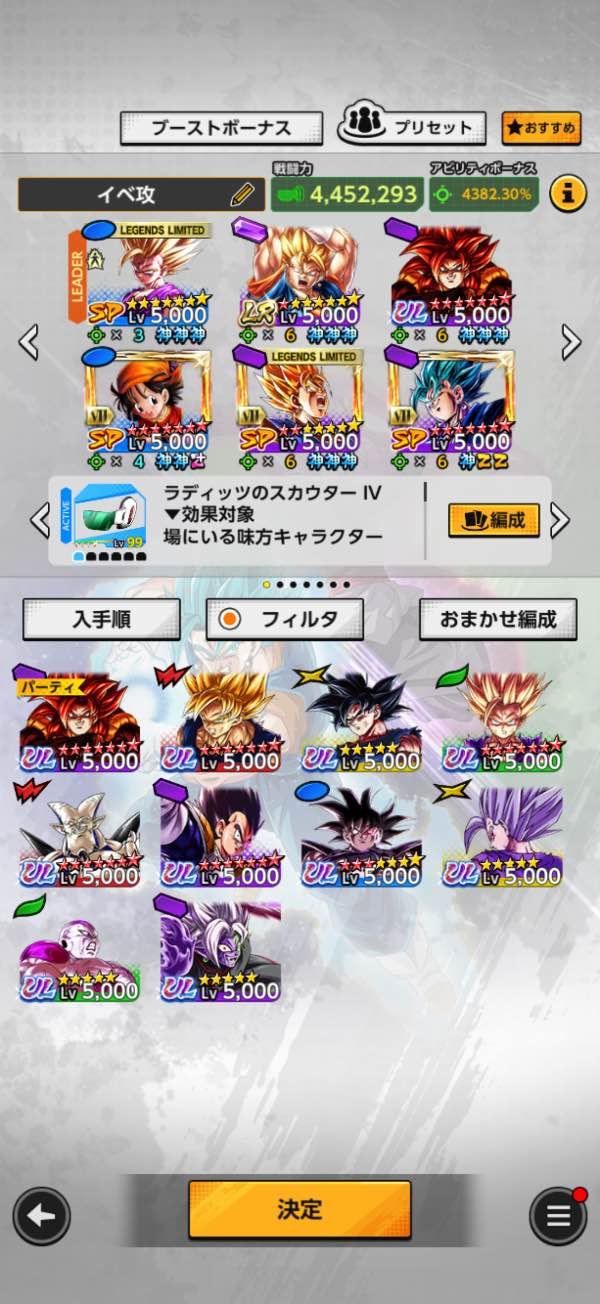Open the hamburger menu with red dot
600x1304 pixels.
pos(558,1216)
